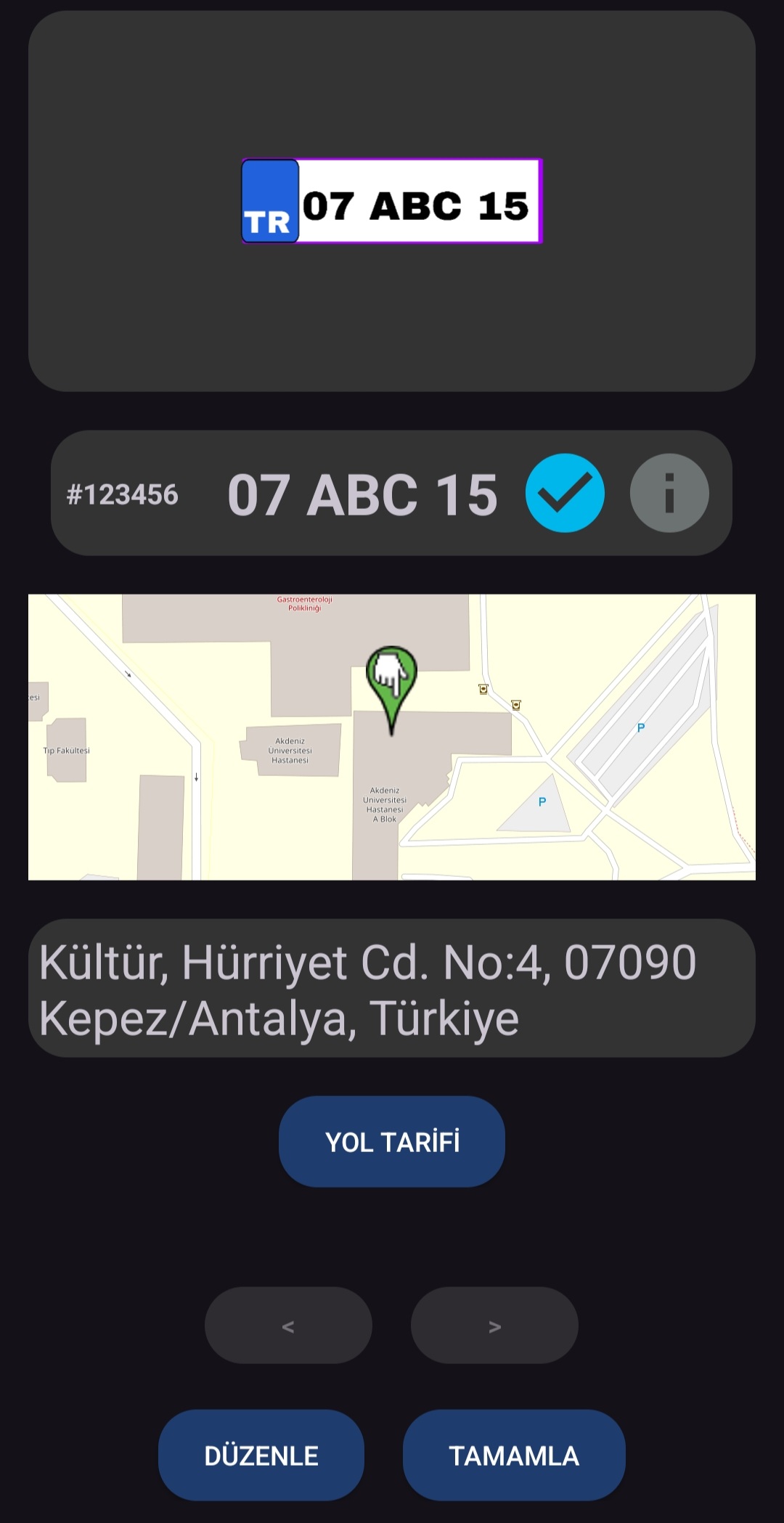Open the previous record with the left chevron
The image size is (784, 1523).
pos(288,1326)
